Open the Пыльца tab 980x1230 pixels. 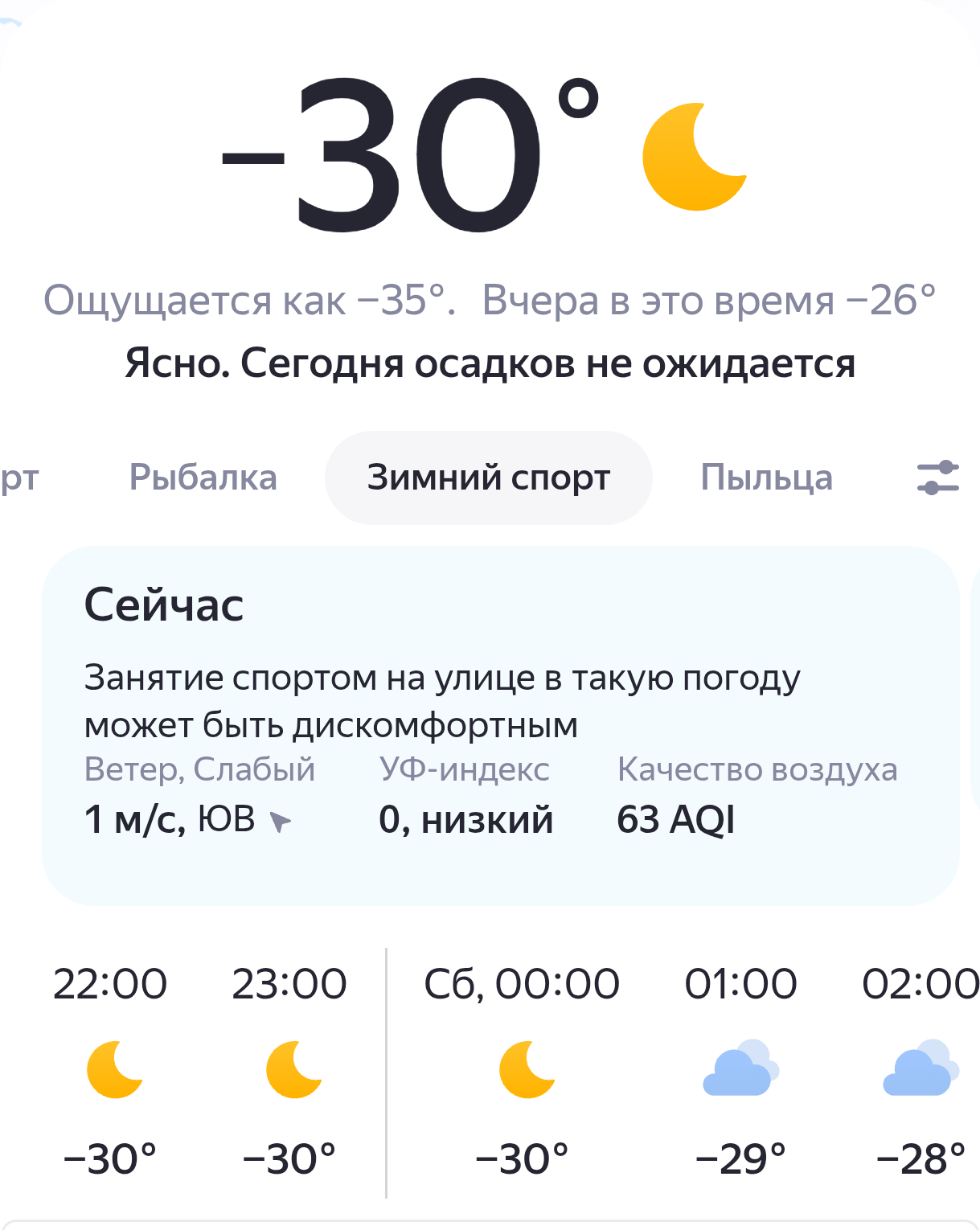[766, 478]
